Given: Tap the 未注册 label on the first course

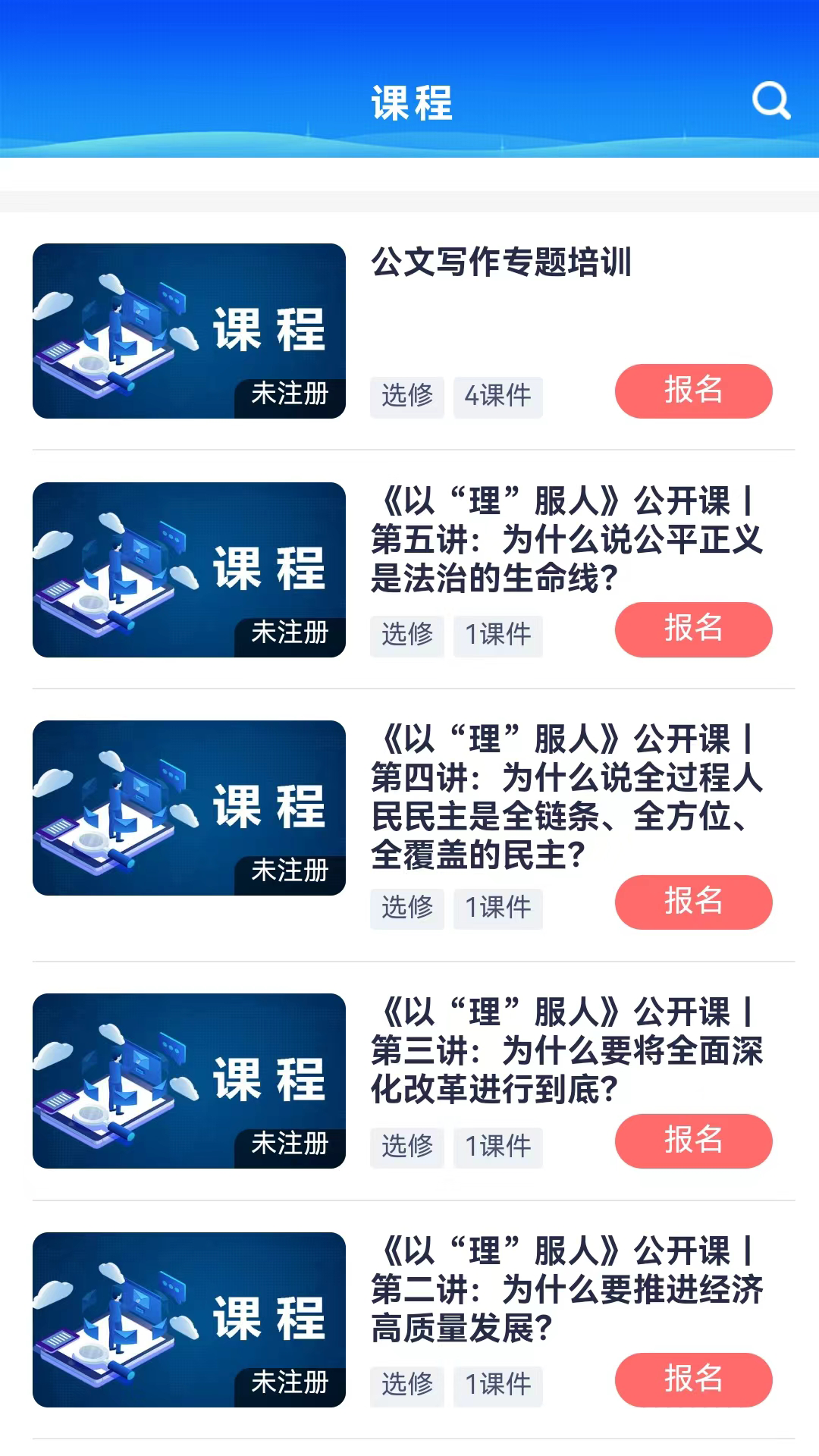Looking at the screenshot, I should (x=291, y=394).
